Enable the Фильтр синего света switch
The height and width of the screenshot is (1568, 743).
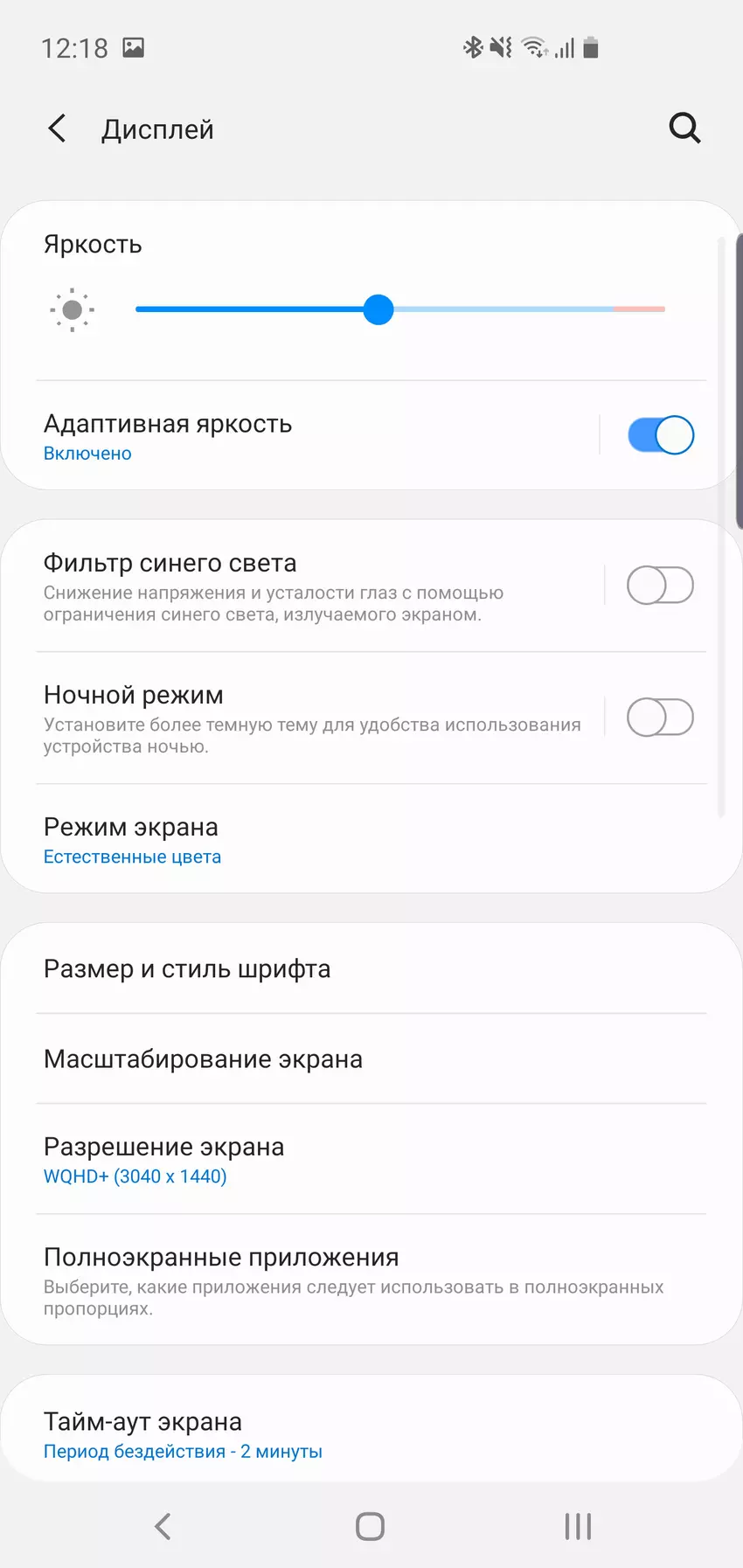point(660,586)
